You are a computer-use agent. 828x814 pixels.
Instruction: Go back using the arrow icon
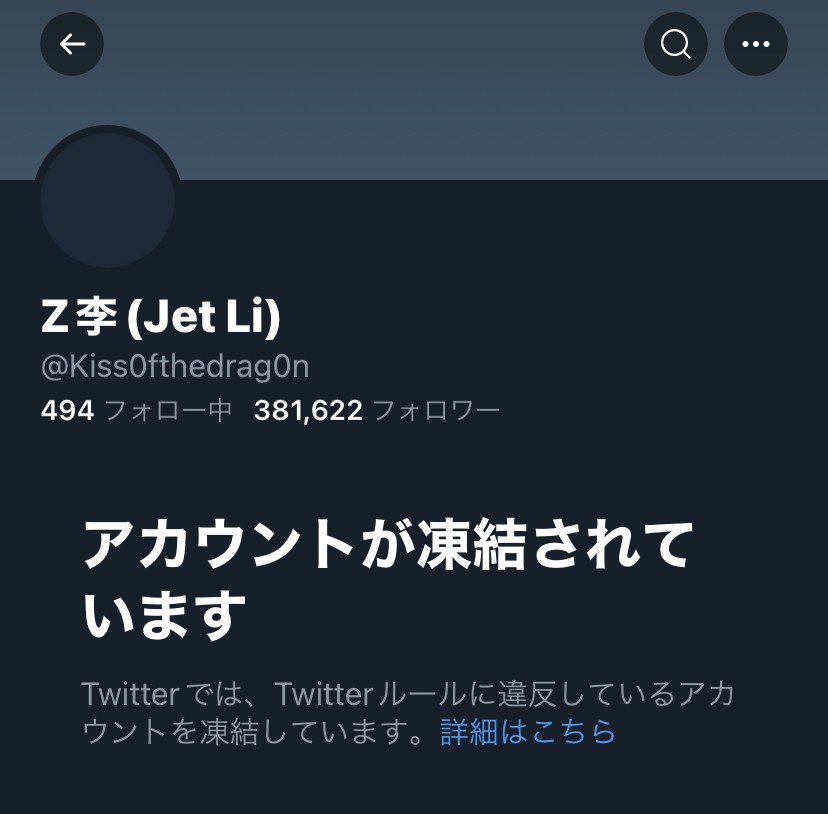pos(72,44)
